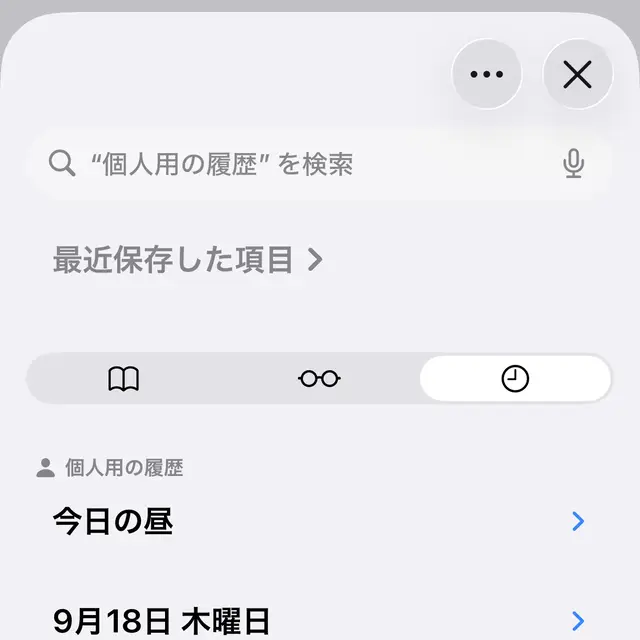This screenshot has width=640, height=640.
Task: Switch to the reading list tab
Action: point(319,379)
